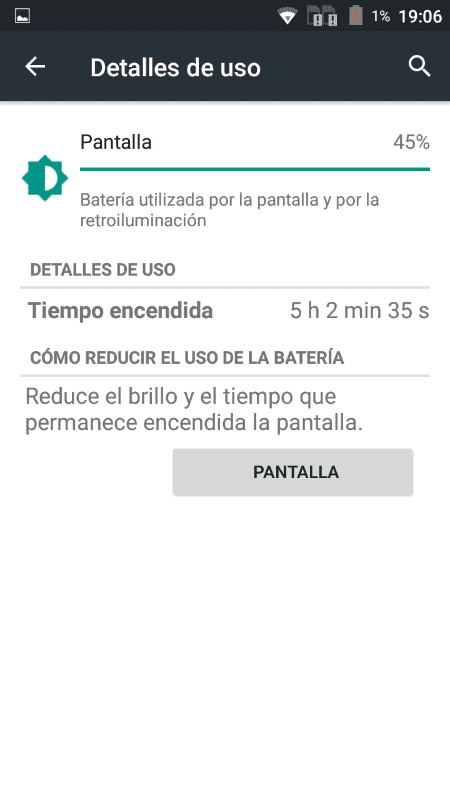Viewport: 450px width, 800px height.
Task: Tap the PANTALLA button
Action: click(293, 472)
